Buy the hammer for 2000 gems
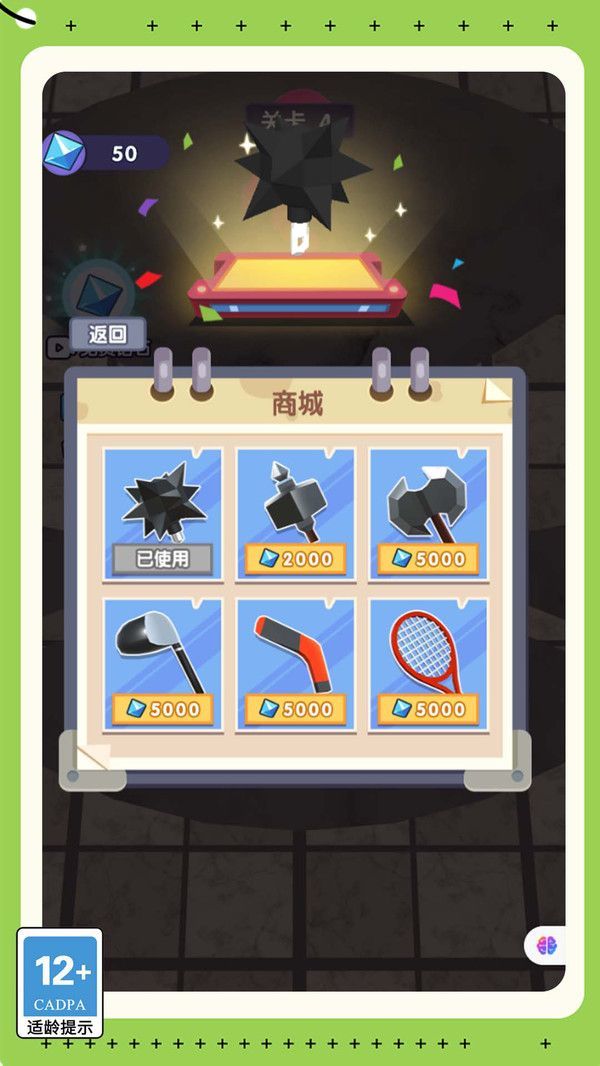Screen dimensions: 600x1066 295,558
